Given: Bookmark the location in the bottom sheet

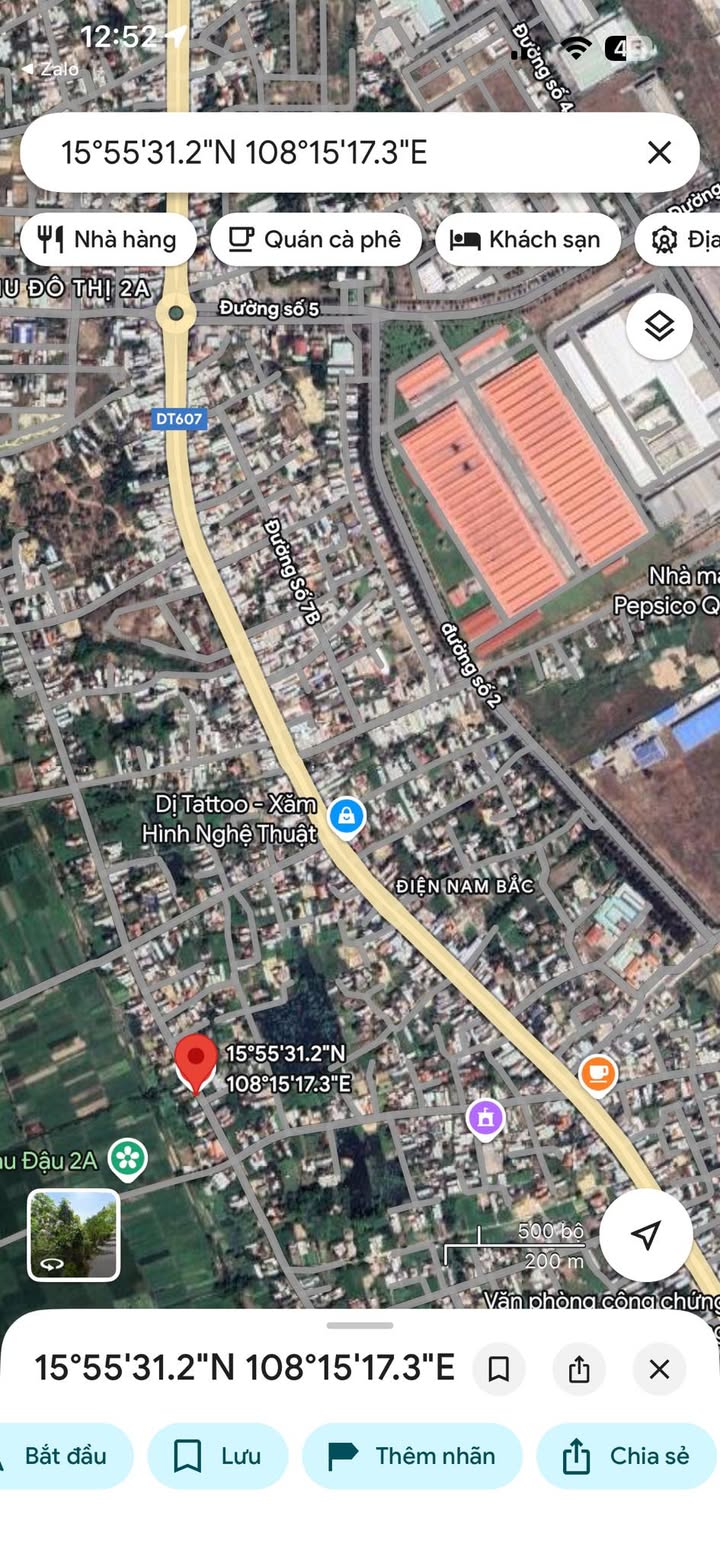Looking at the screenshot, I should [x=499, y=1369].
